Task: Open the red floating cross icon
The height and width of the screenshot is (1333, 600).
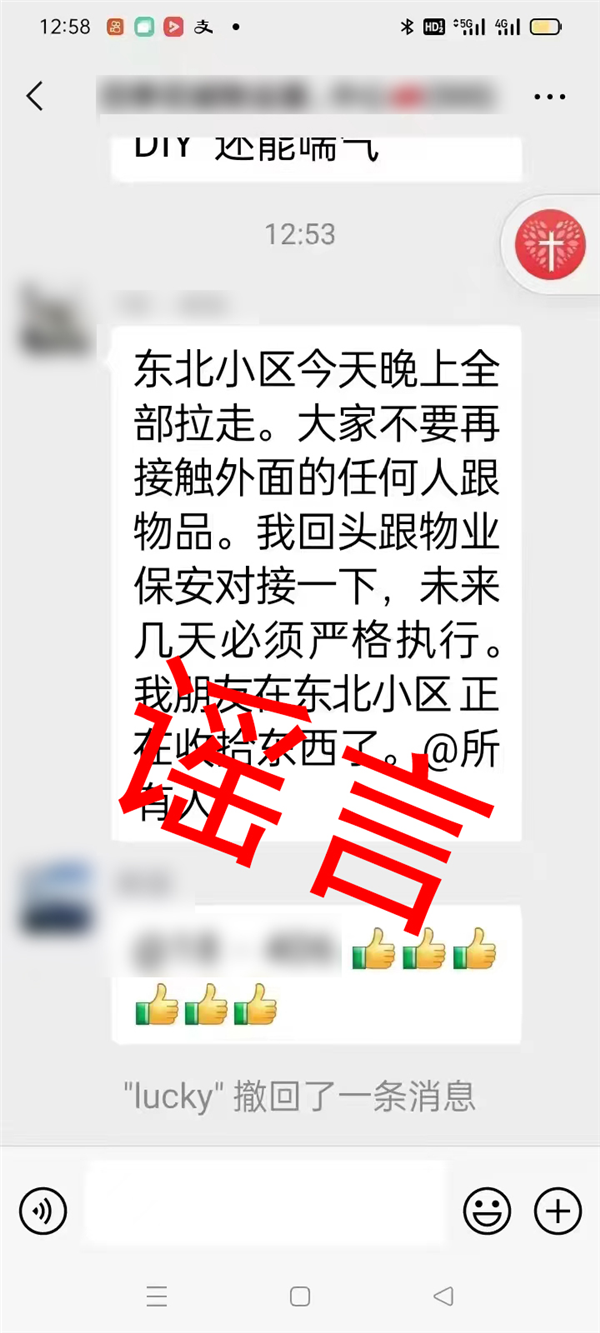Action: point(552,245)
